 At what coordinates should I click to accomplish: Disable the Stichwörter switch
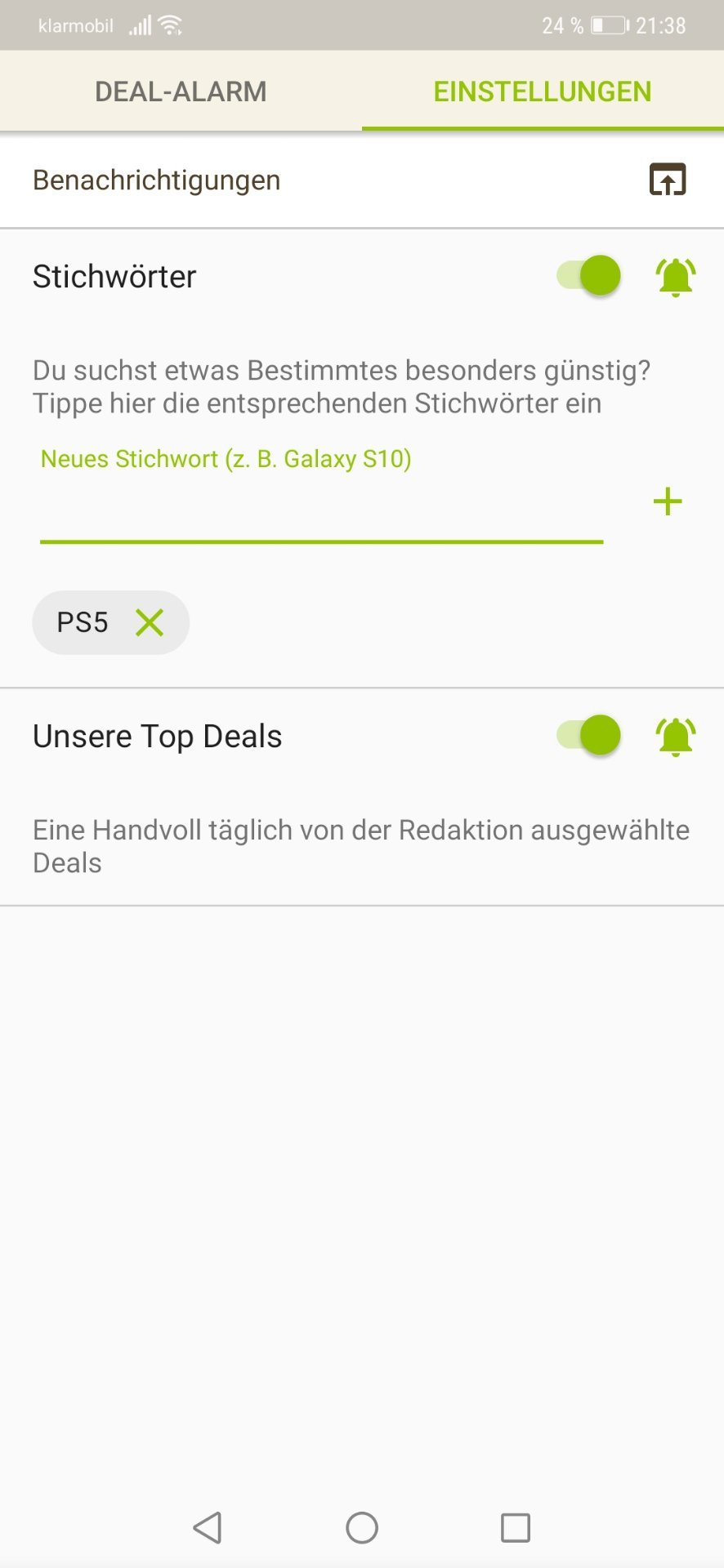tap(589, 275)
